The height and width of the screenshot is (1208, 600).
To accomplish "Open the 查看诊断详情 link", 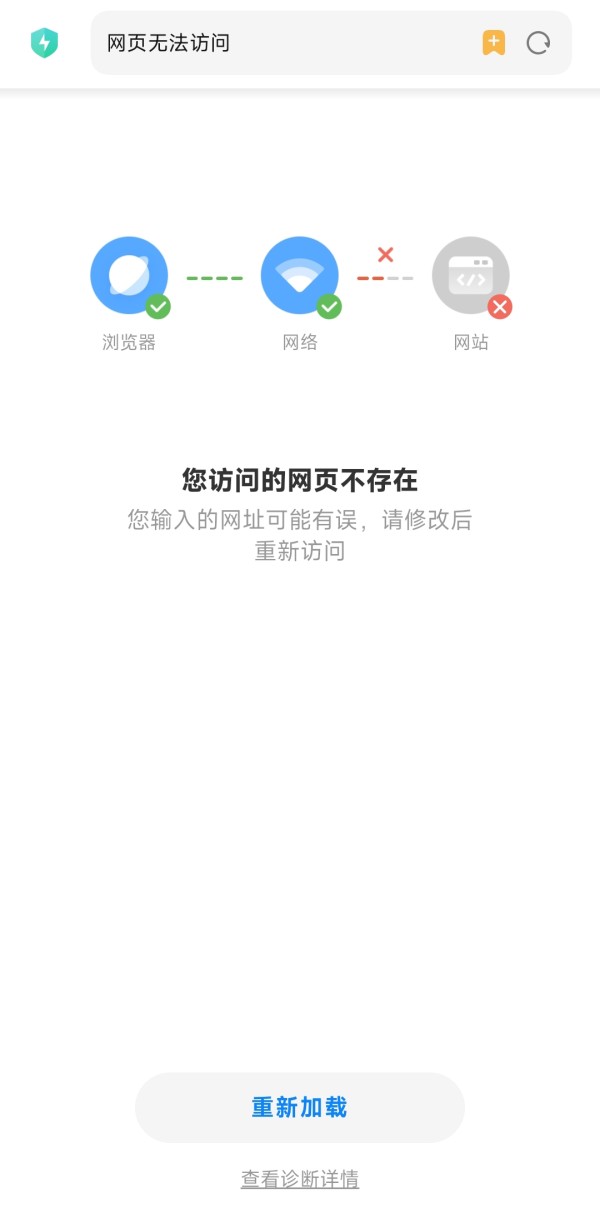I will point(300,1179).
